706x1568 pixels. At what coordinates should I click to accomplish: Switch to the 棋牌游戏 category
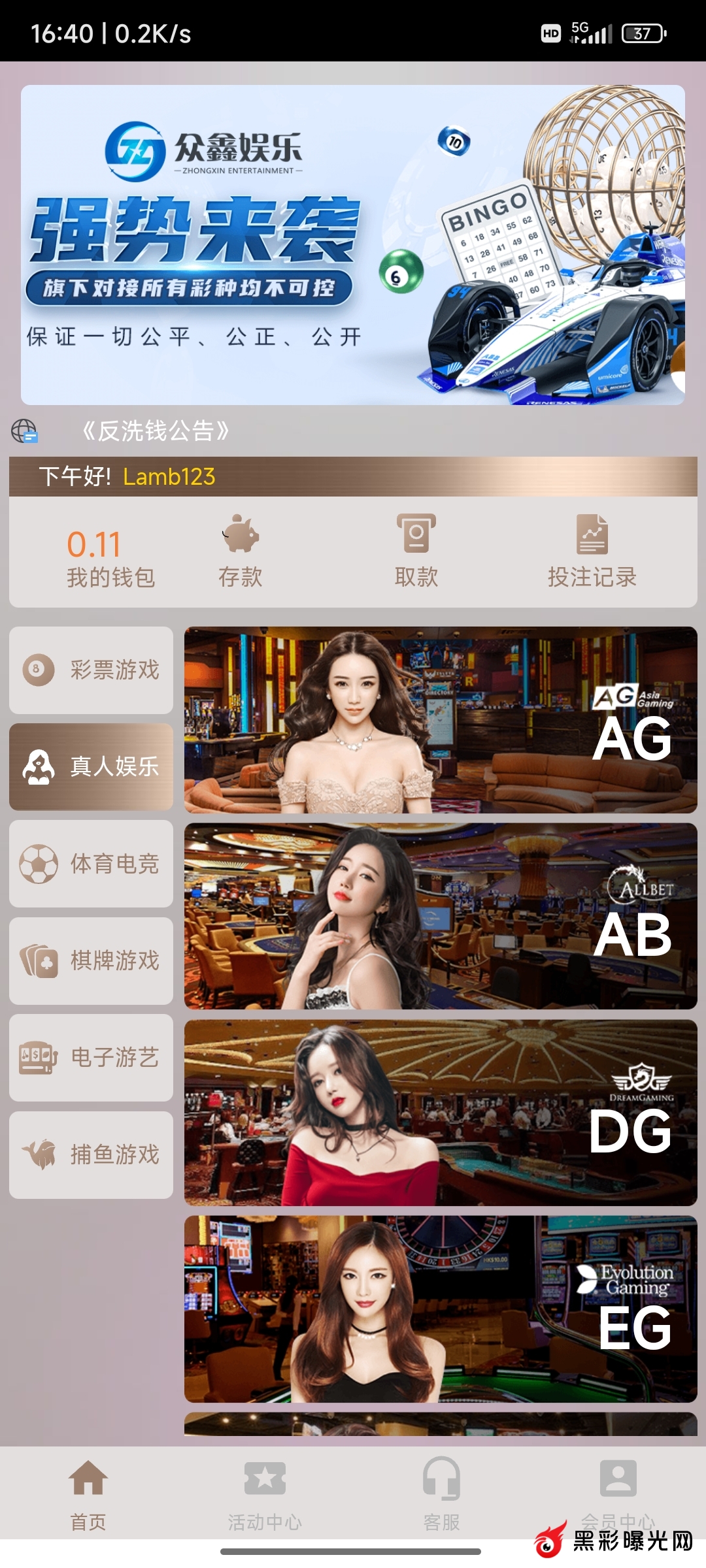(x=92, y=960)
